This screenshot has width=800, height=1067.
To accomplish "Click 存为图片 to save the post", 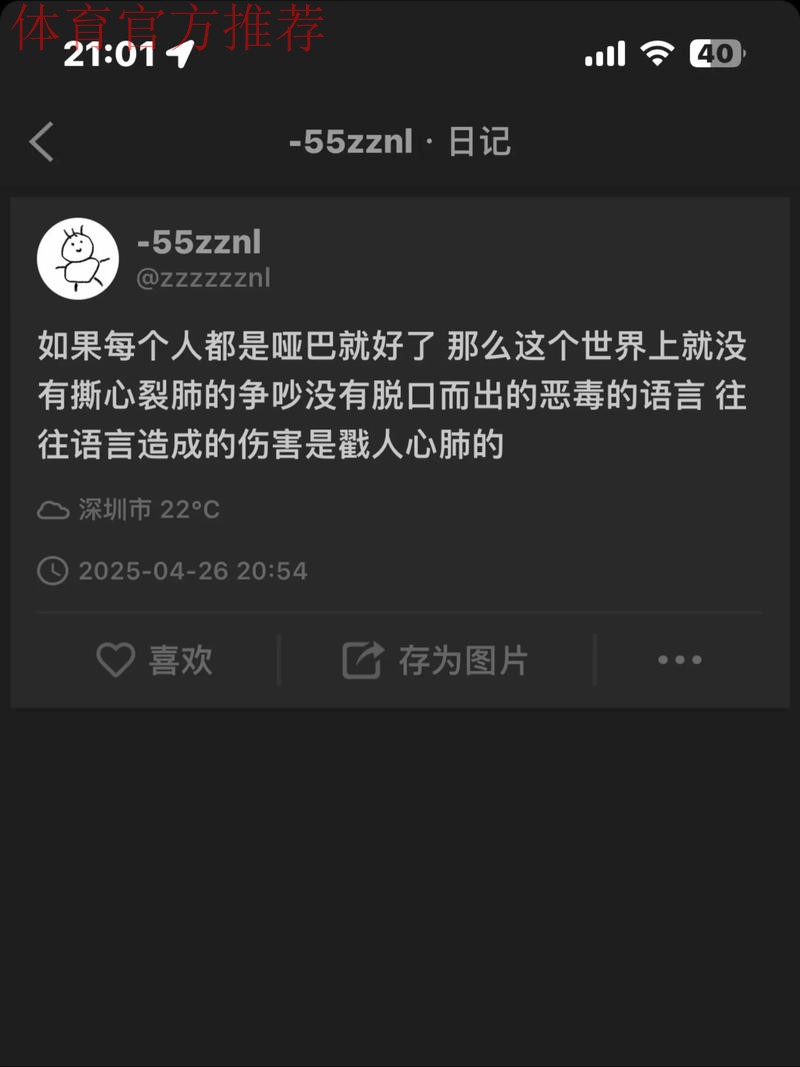I will [x=465, y=659].
